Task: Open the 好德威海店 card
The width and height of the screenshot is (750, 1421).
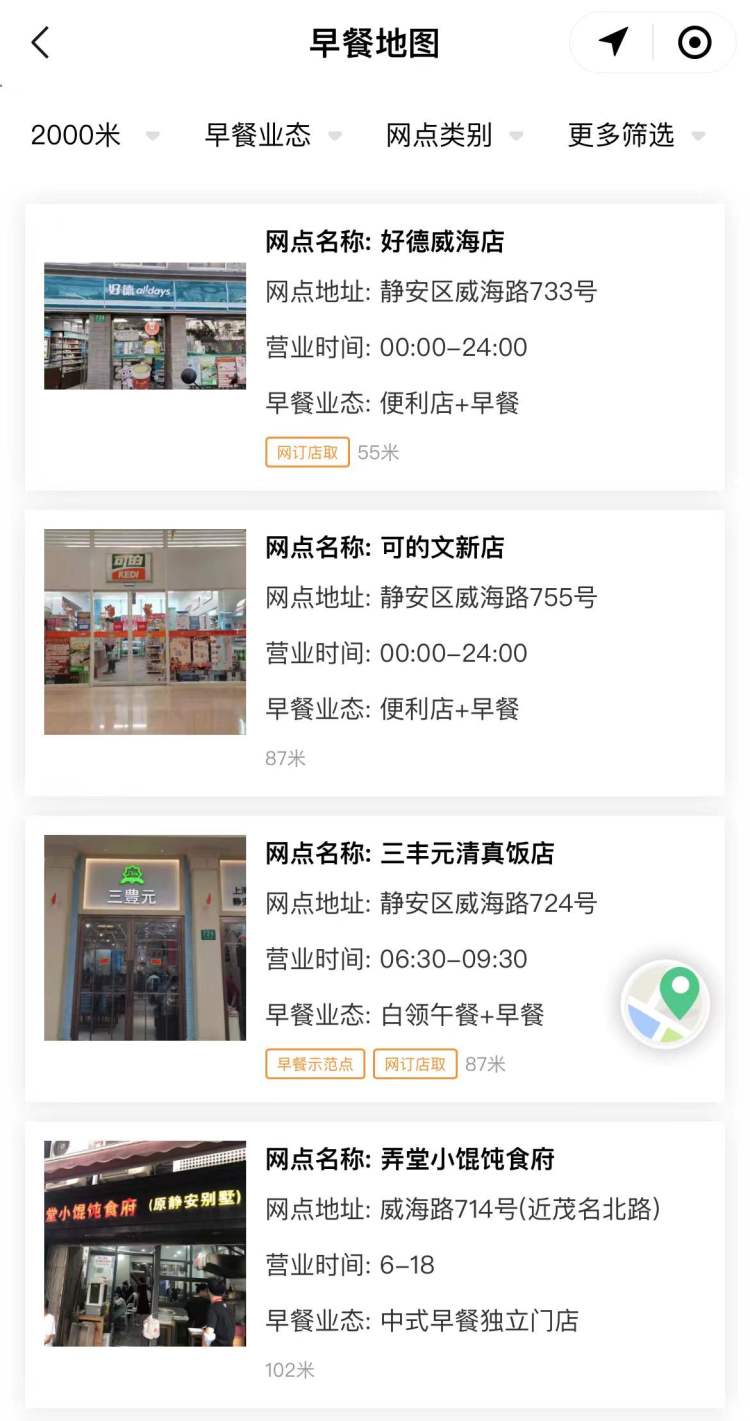Action: (x=375, y=347)
